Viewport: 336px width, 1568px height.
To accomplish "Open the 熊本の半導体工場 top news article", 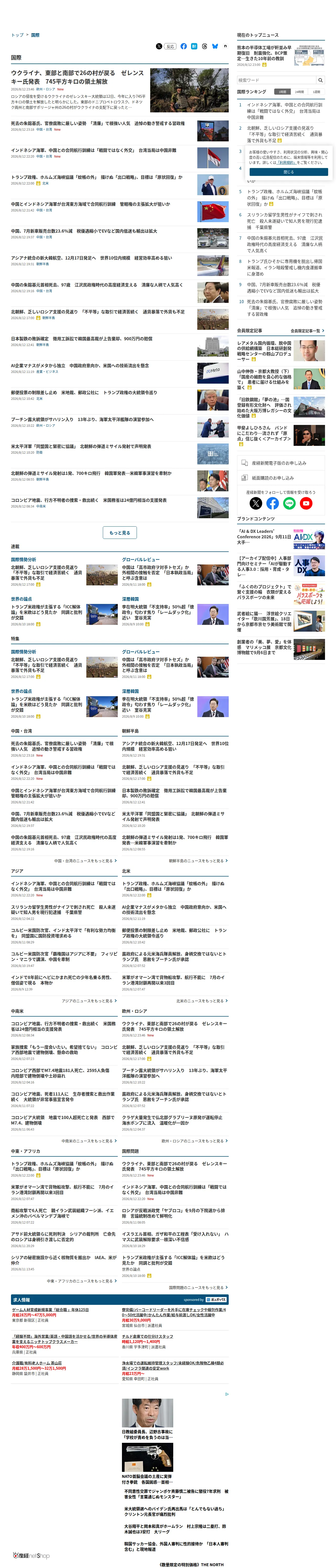I will tap(264, 53).
